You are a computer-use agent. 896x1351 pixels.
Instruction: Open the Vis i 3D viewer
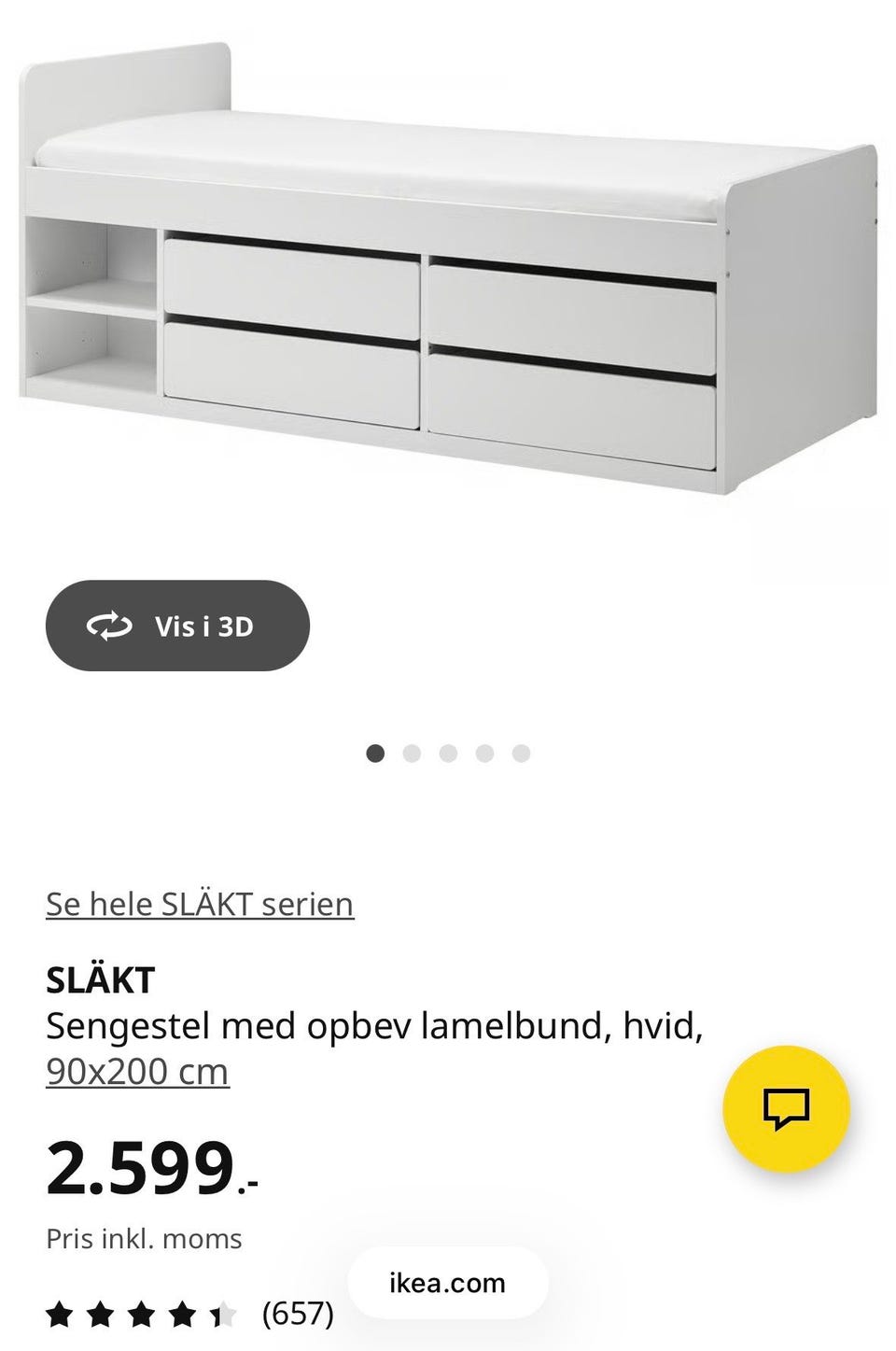179,626
